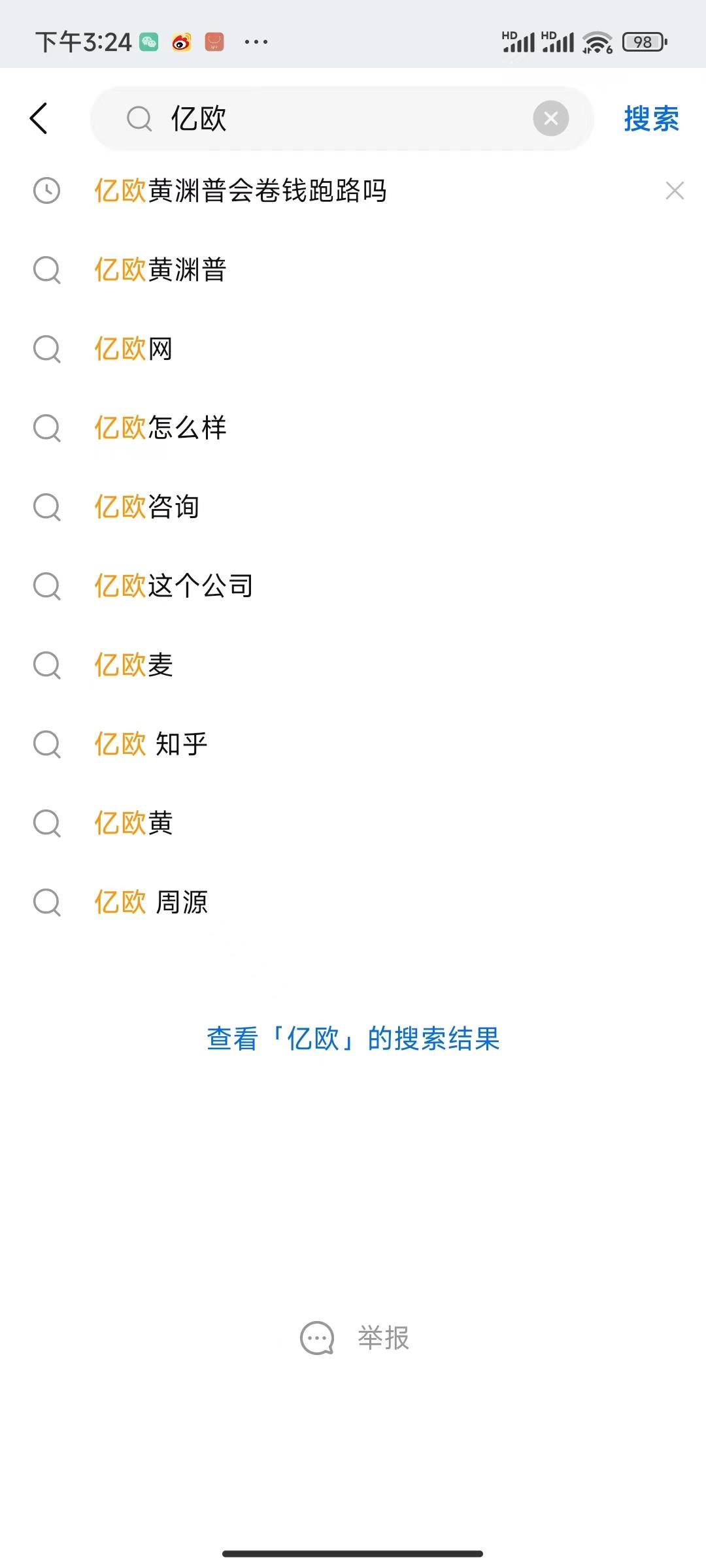
Task: Click the magnifier icon beside 亿欧咨询
Action: tap(46, 508)
